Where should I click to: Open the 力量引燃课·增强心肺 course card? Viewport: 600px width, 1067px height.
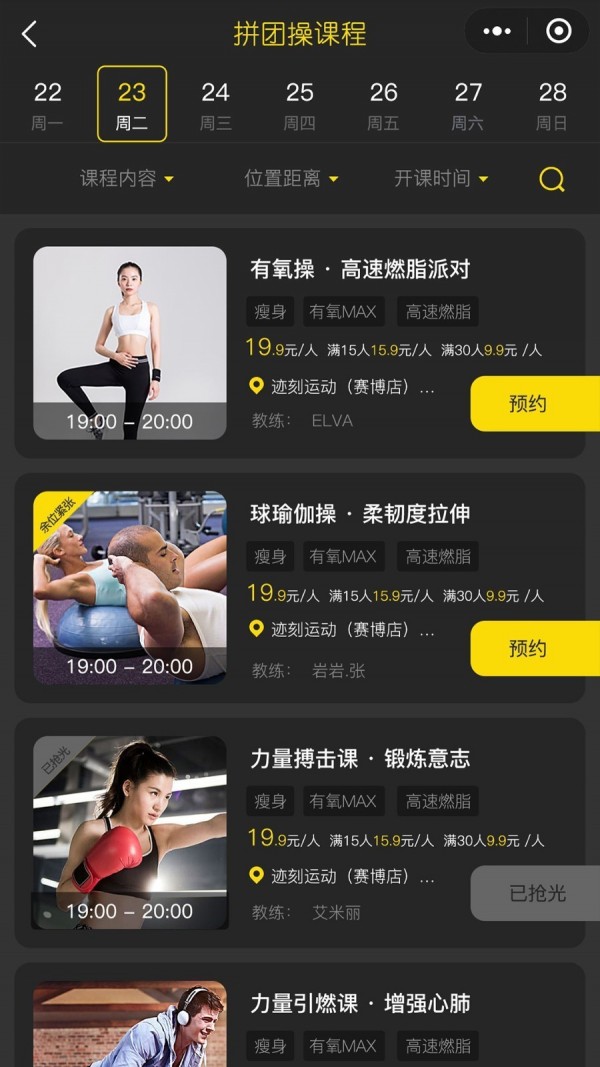pos(359,1004)
